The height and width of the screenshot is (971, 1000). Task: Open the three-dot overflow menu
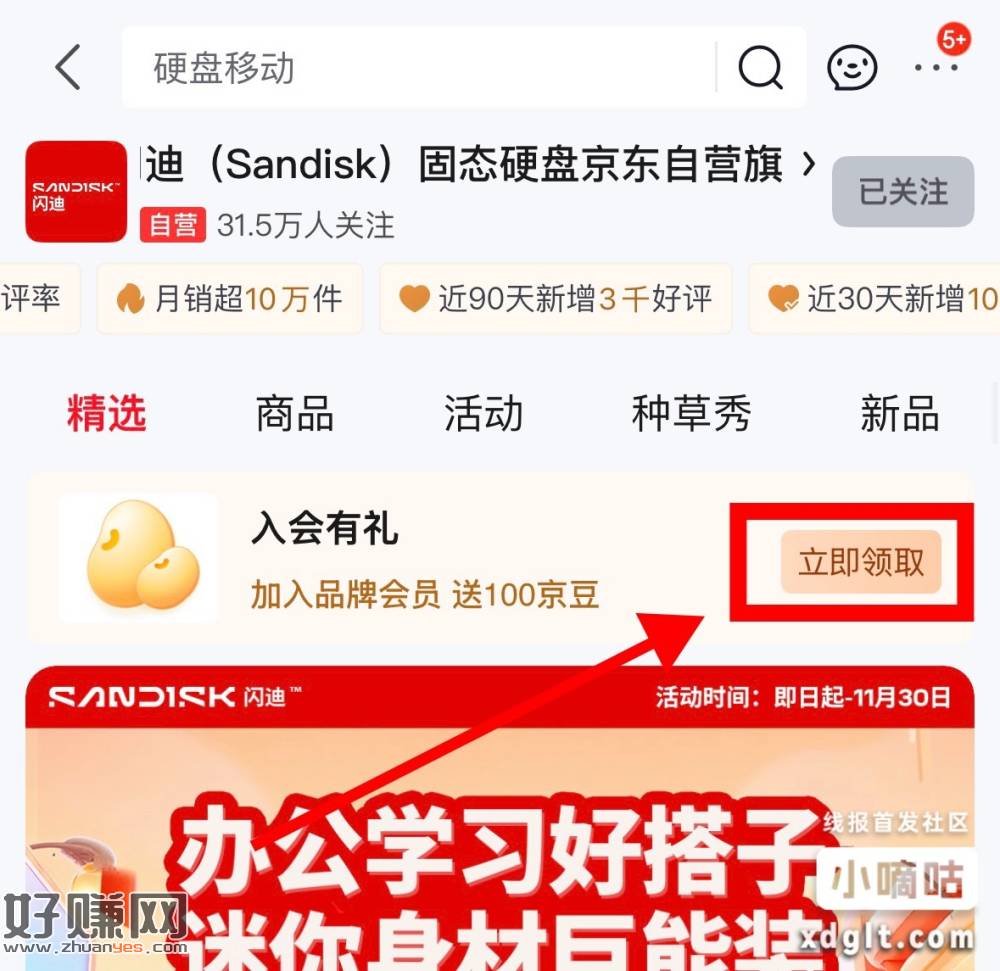(936, 68)
